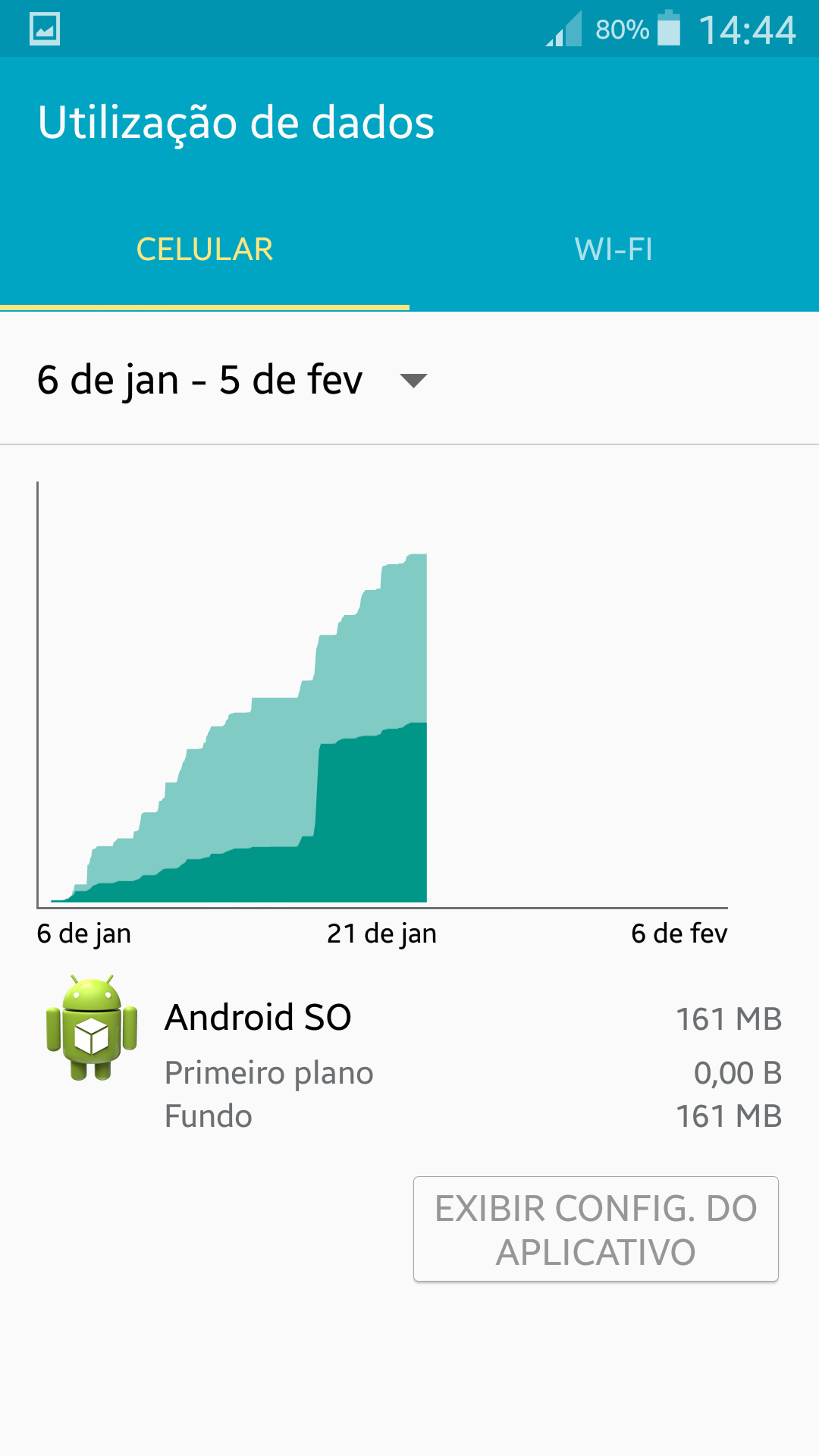Switch to the WI-FI tab
This screenshot has width=819, height=1456.
tap(614, 249)
